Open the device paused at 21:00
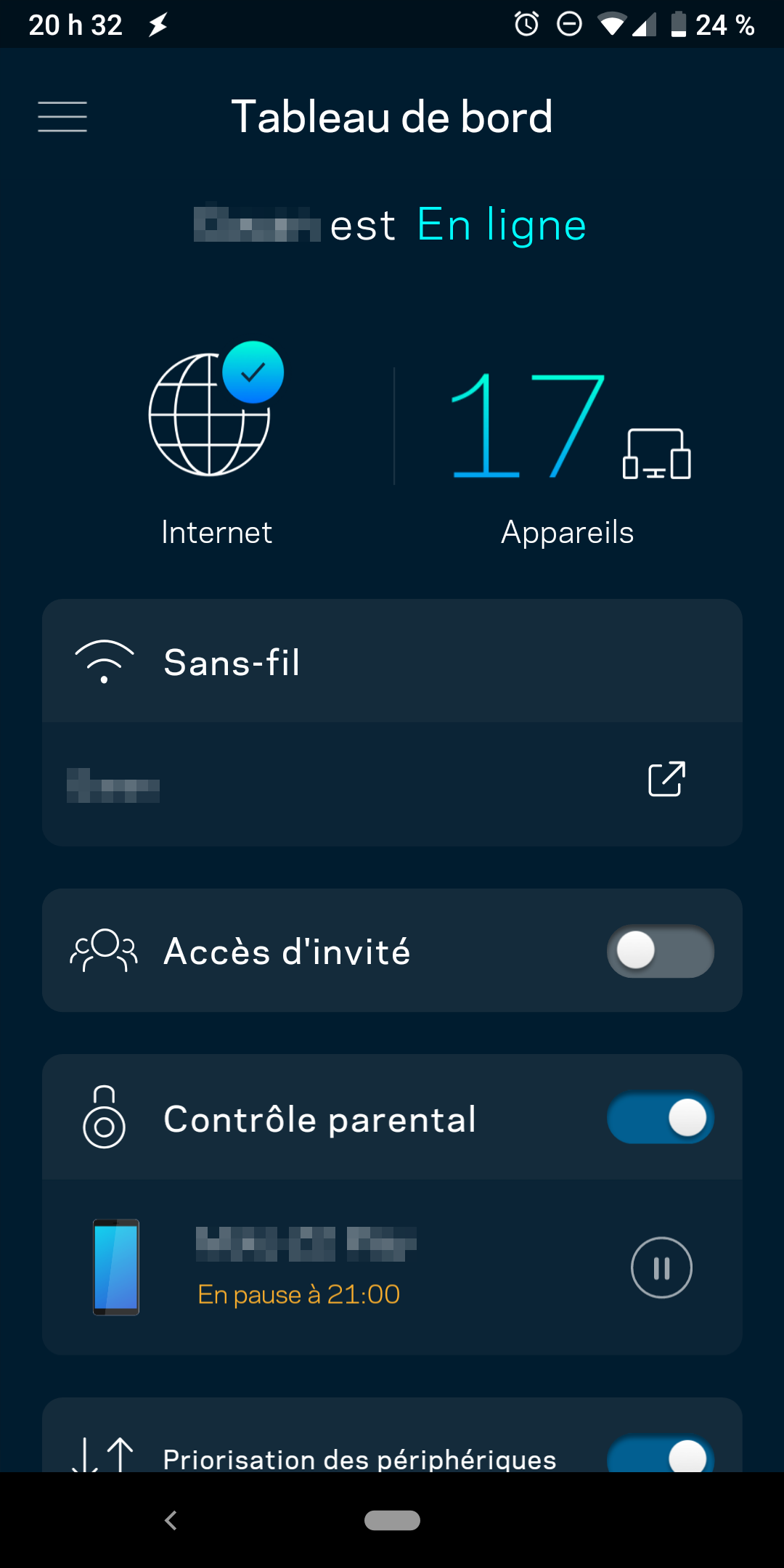 coord(305,1267)
